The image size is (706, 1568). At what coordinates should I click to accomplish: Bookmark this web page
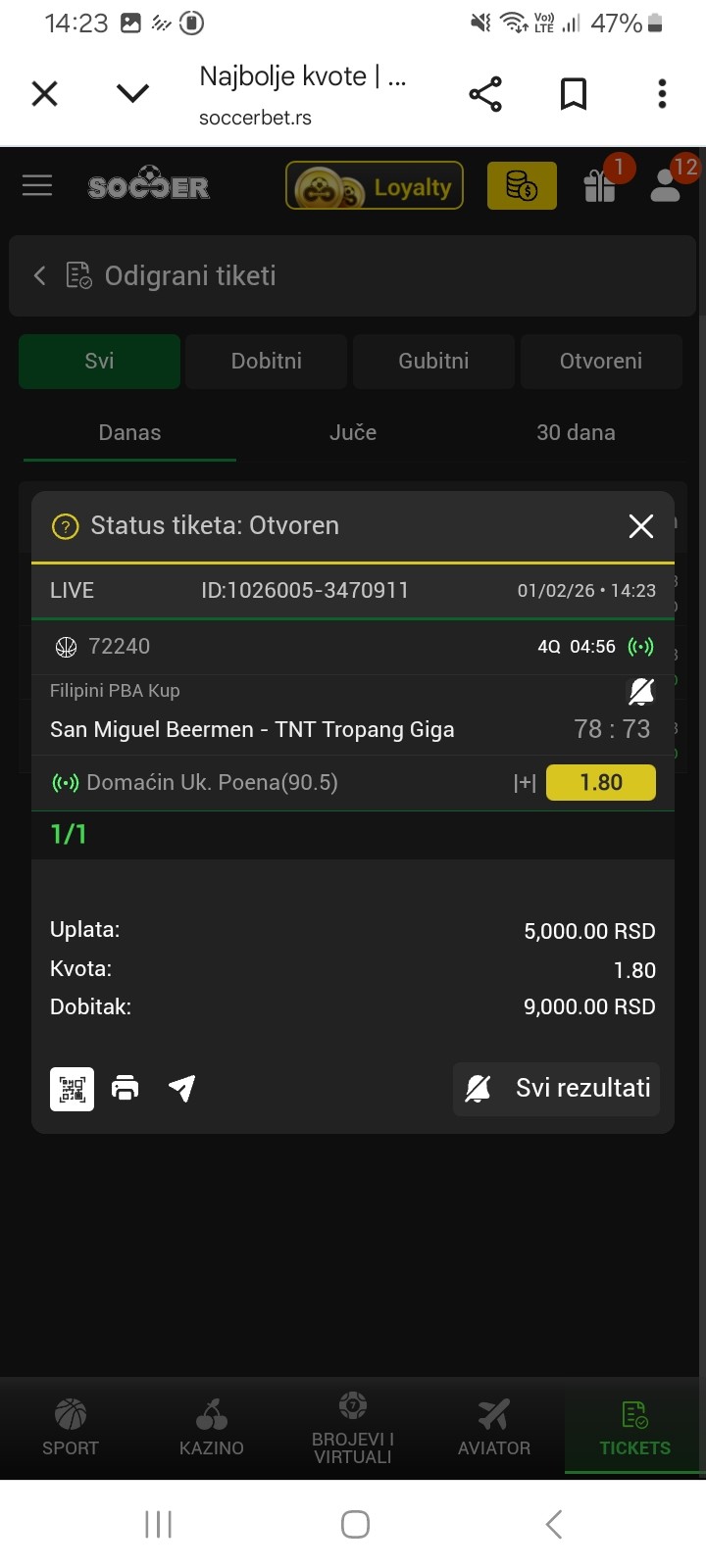[x=574, y=94]
